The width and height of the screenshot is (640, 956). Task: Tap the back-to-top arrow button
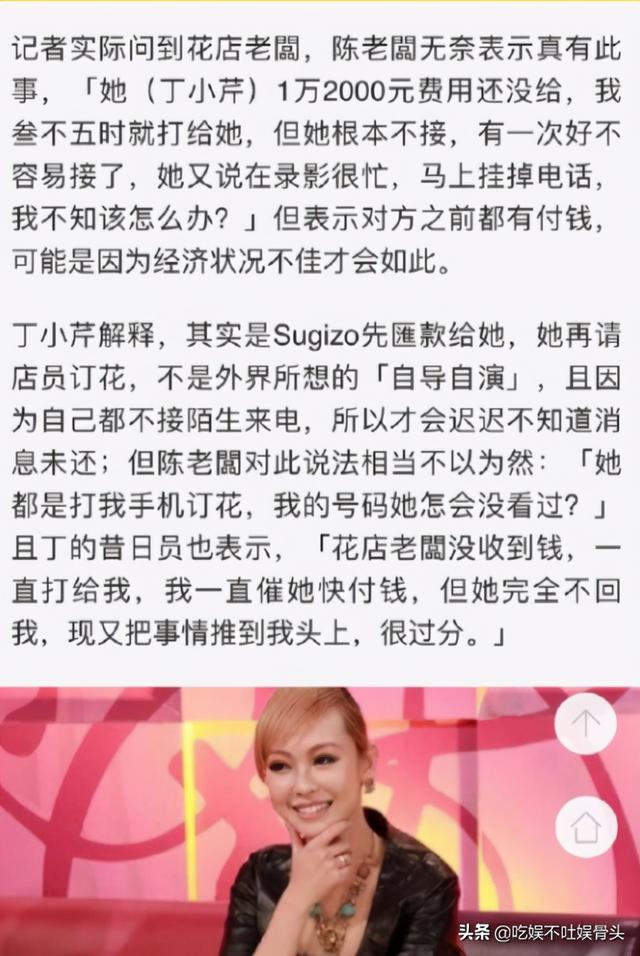585,723
